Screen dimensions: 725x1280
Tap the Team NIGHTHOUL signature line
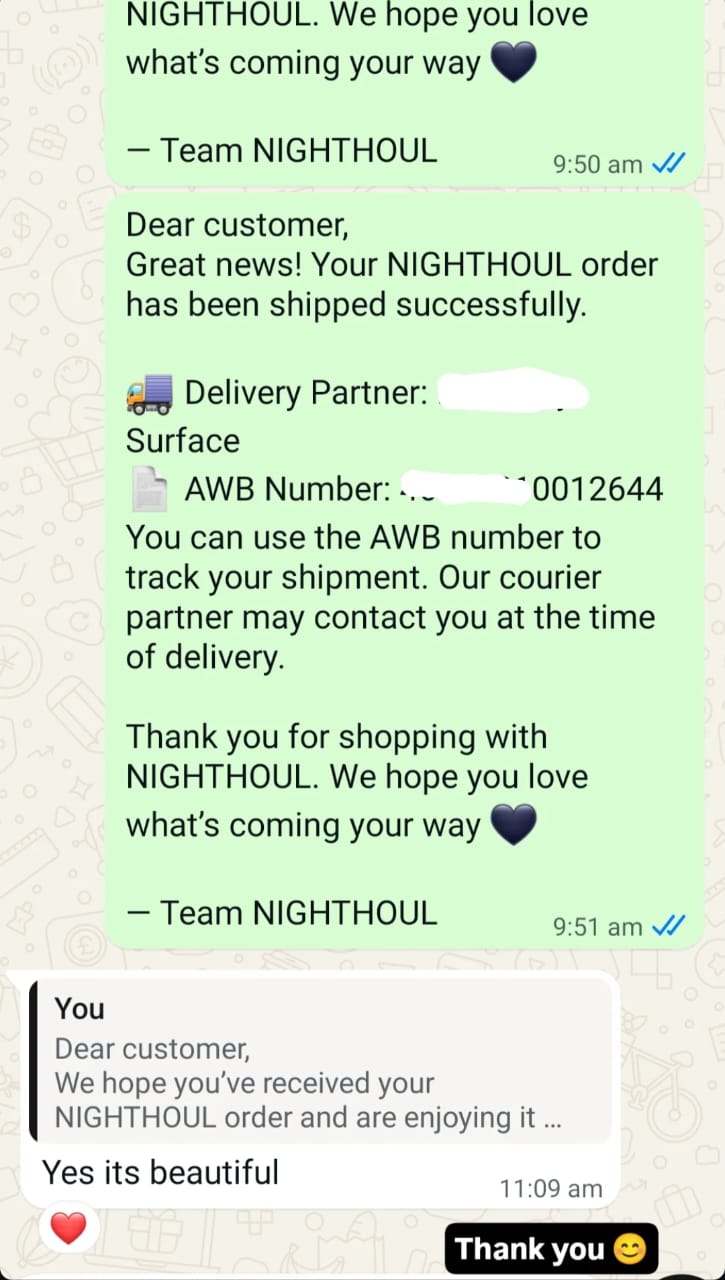pyautogui.click(x=282, y=911)
